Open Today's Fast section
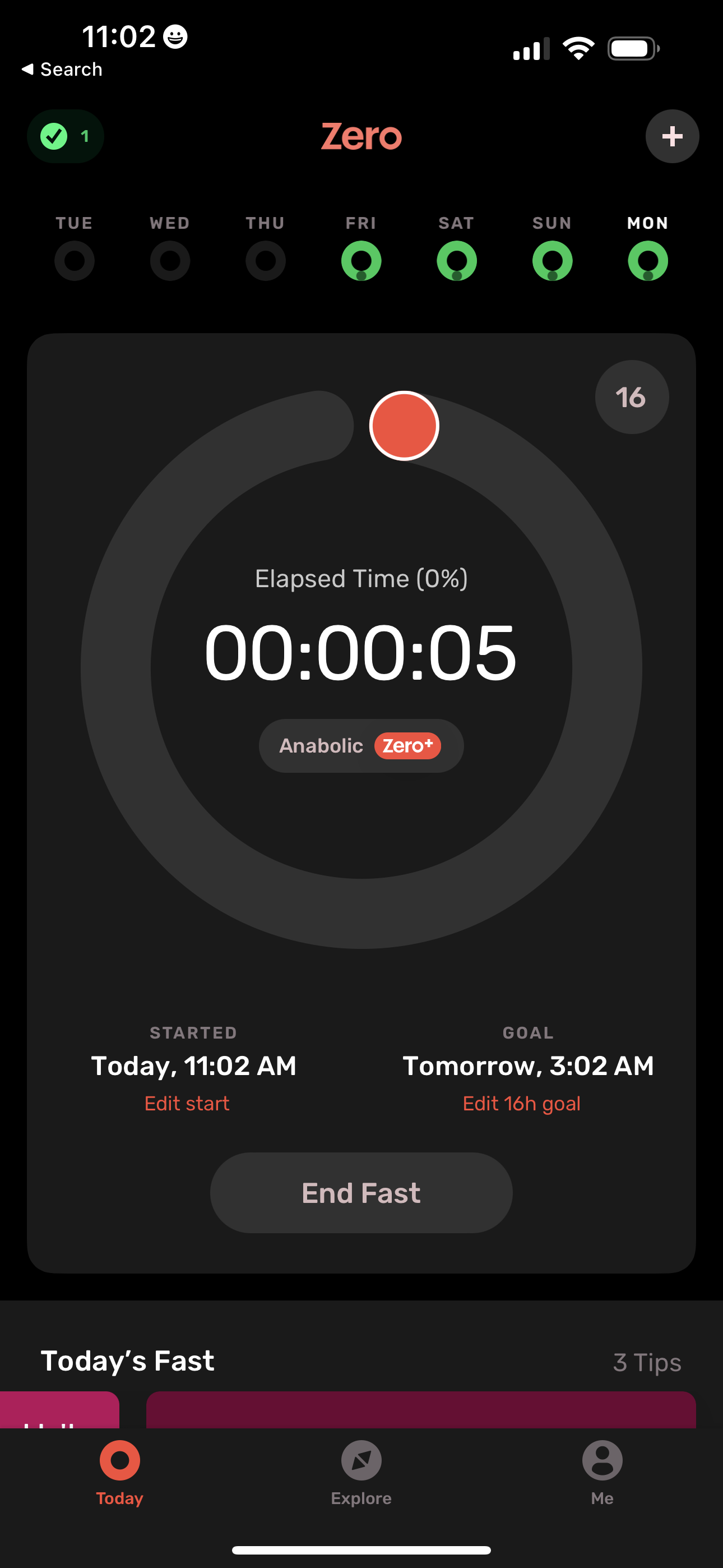 [x=128, y=1361]
